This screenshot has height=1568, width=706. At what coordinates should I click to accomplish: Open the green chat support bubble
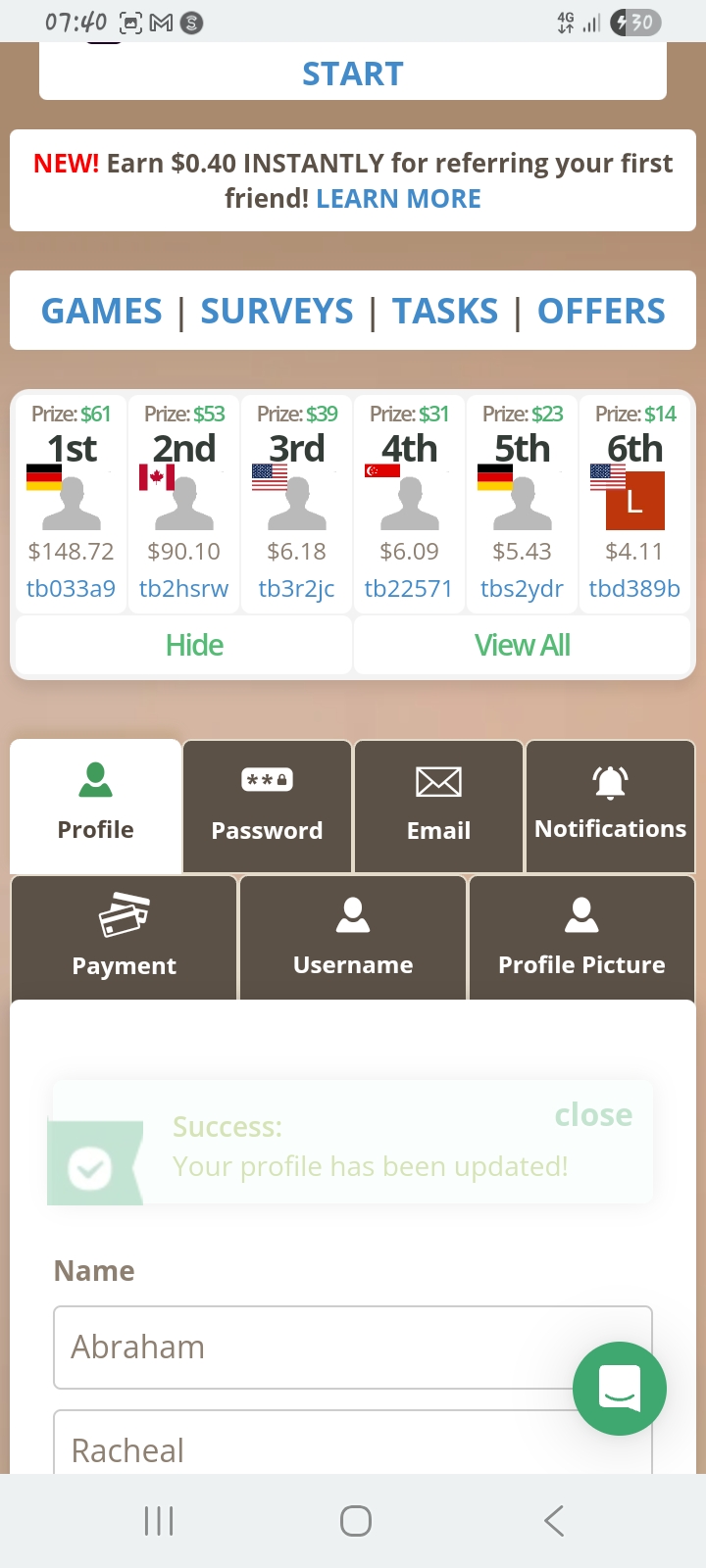coord(619,1388)
